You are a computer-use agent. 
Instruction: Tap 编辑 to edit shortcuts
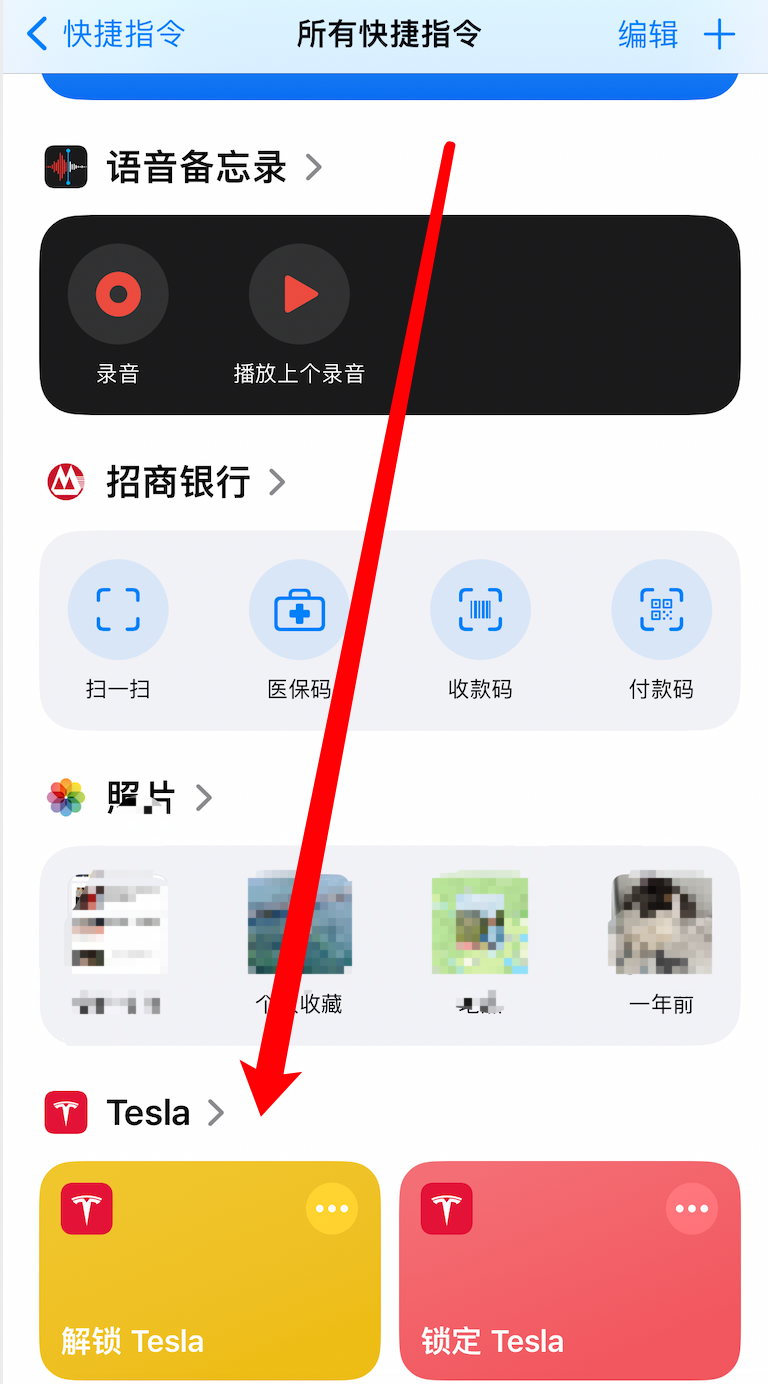(648, 34)
